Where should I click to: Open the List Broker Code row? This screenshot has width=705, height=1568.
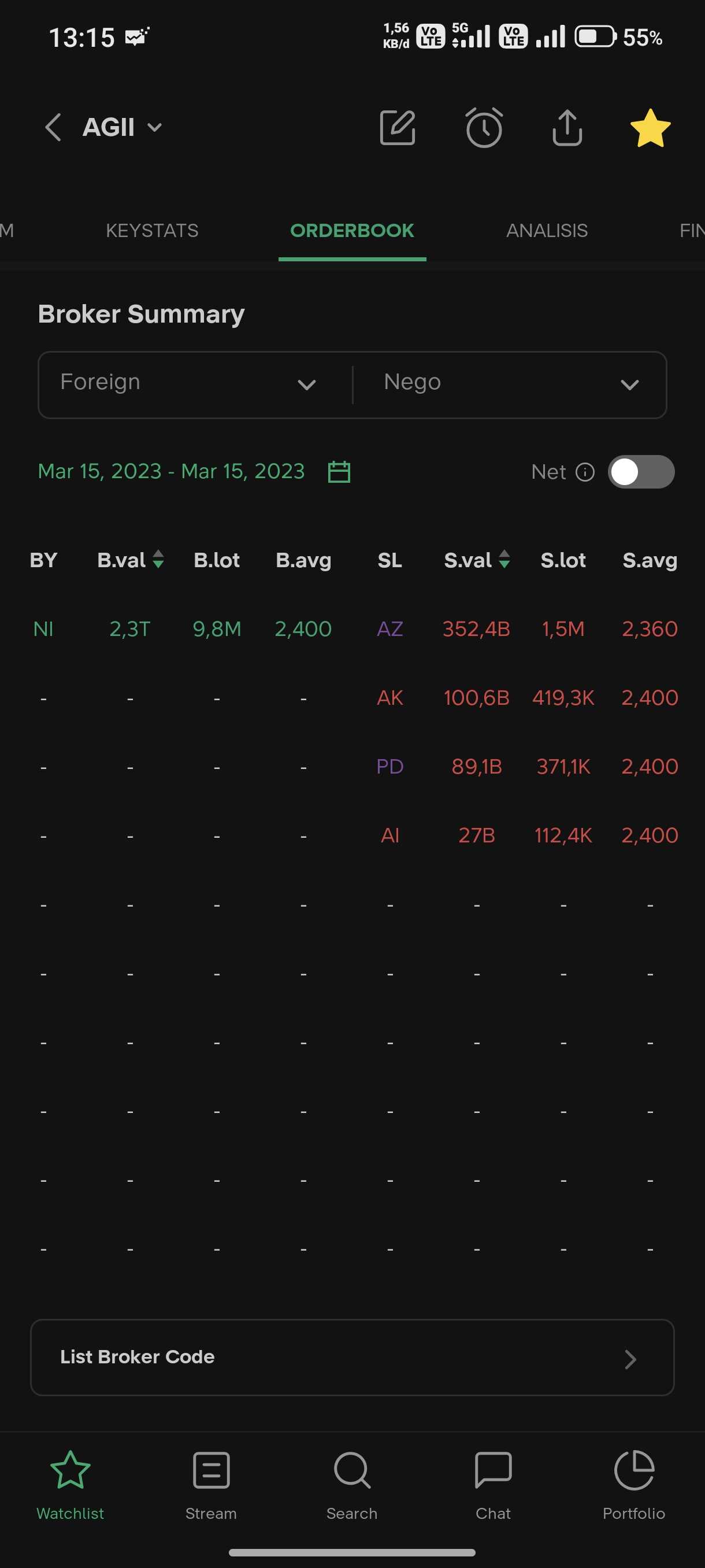pyautogui.click(x=352, y=1357)
